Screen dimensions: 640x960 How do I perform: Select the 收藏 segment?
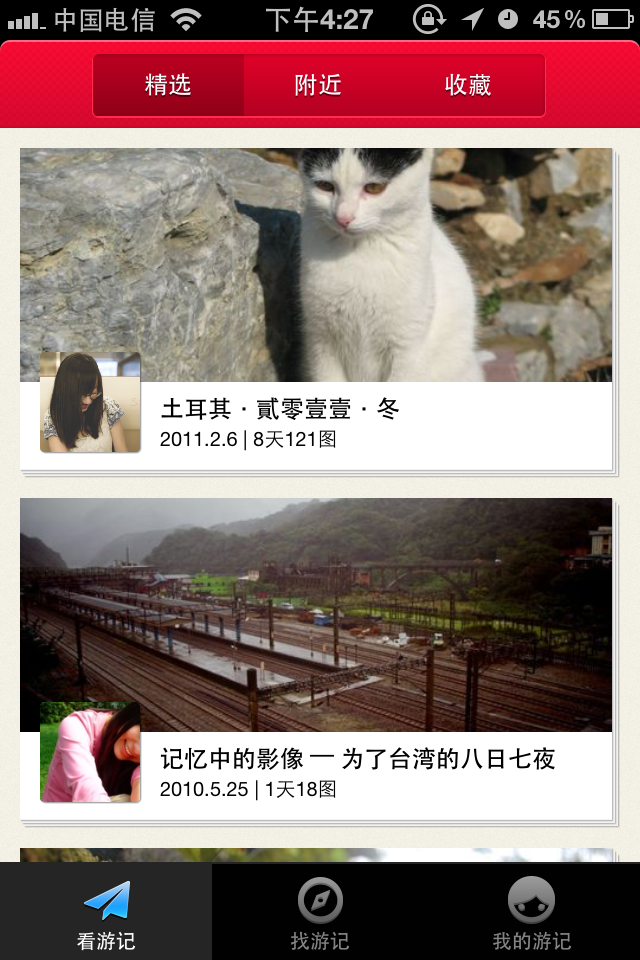(x=468, y=85)
